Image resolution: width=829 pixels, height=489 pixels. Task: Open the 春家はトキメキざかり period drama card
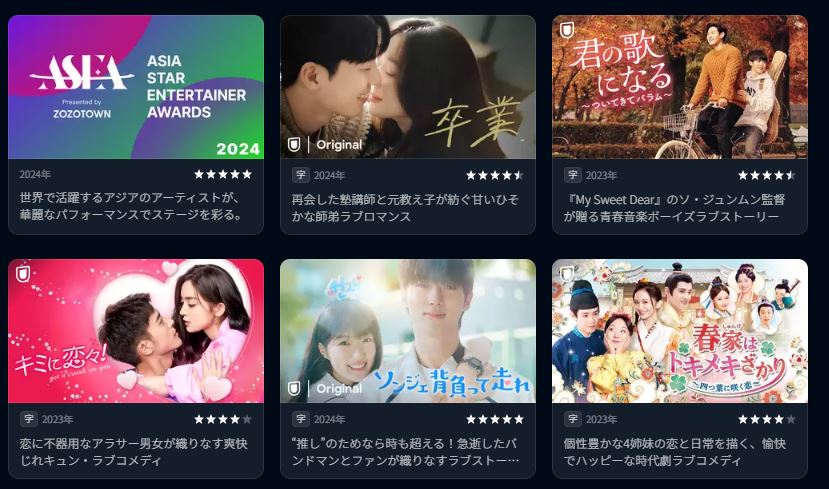click(x=680, y=331)
